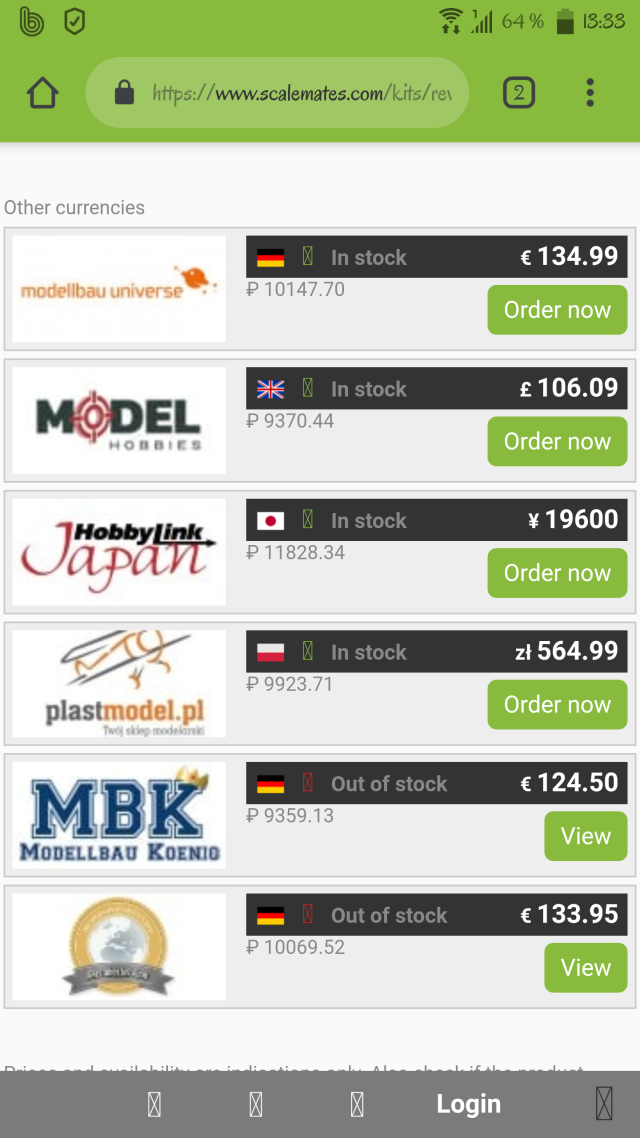Order now from HobbyLink Japan

tap(557, 573)
